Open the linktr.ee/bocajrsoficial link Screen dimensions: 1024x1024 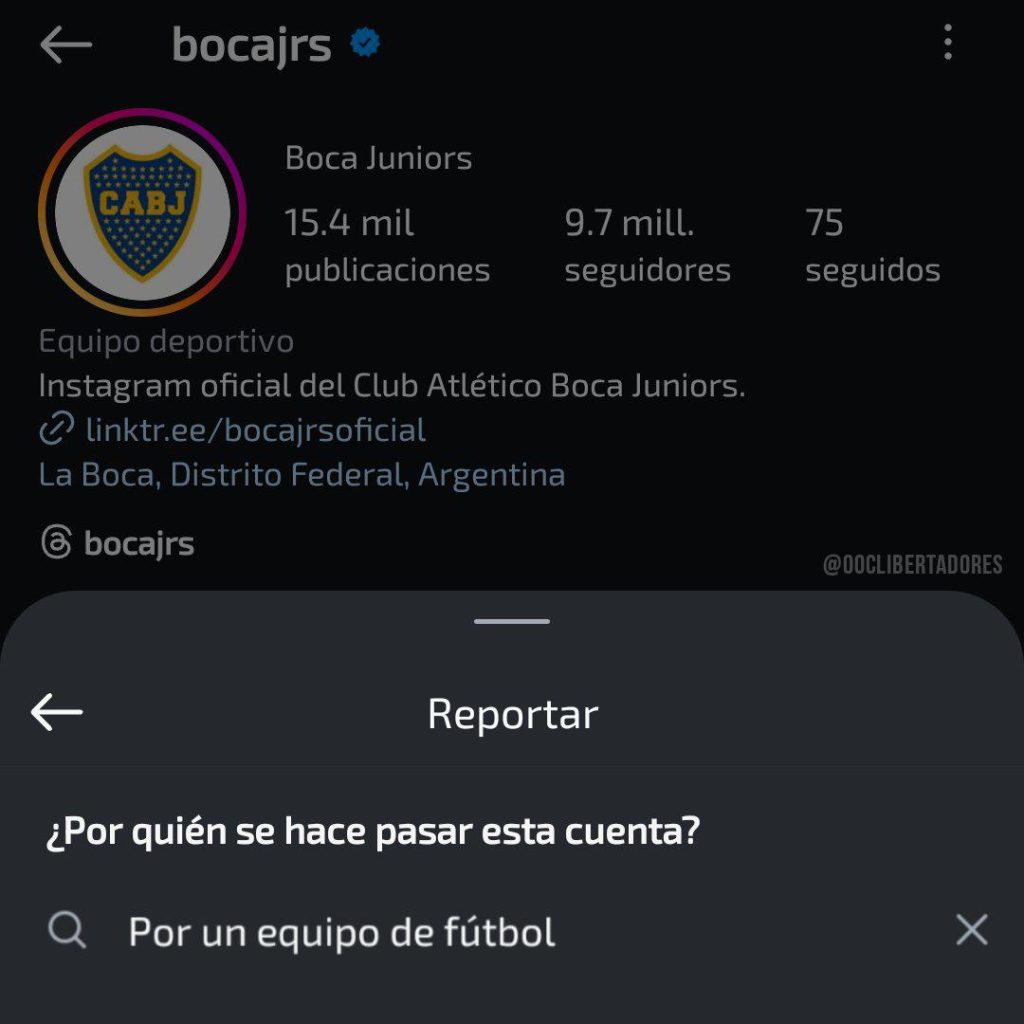tap(254, 430)
